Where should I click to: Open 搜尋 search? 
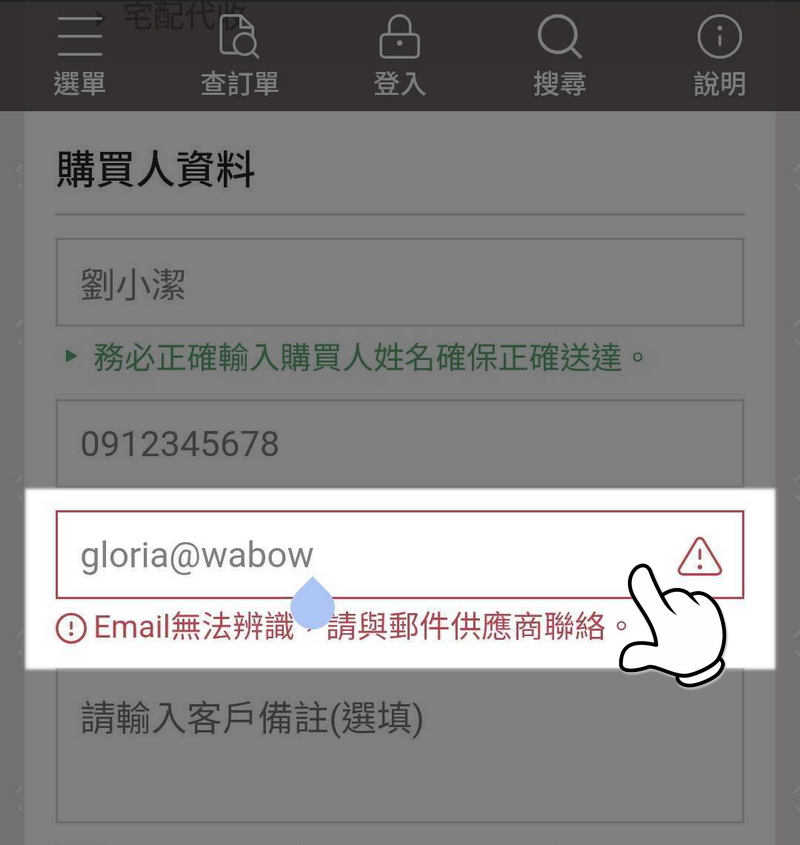[559, 55]
